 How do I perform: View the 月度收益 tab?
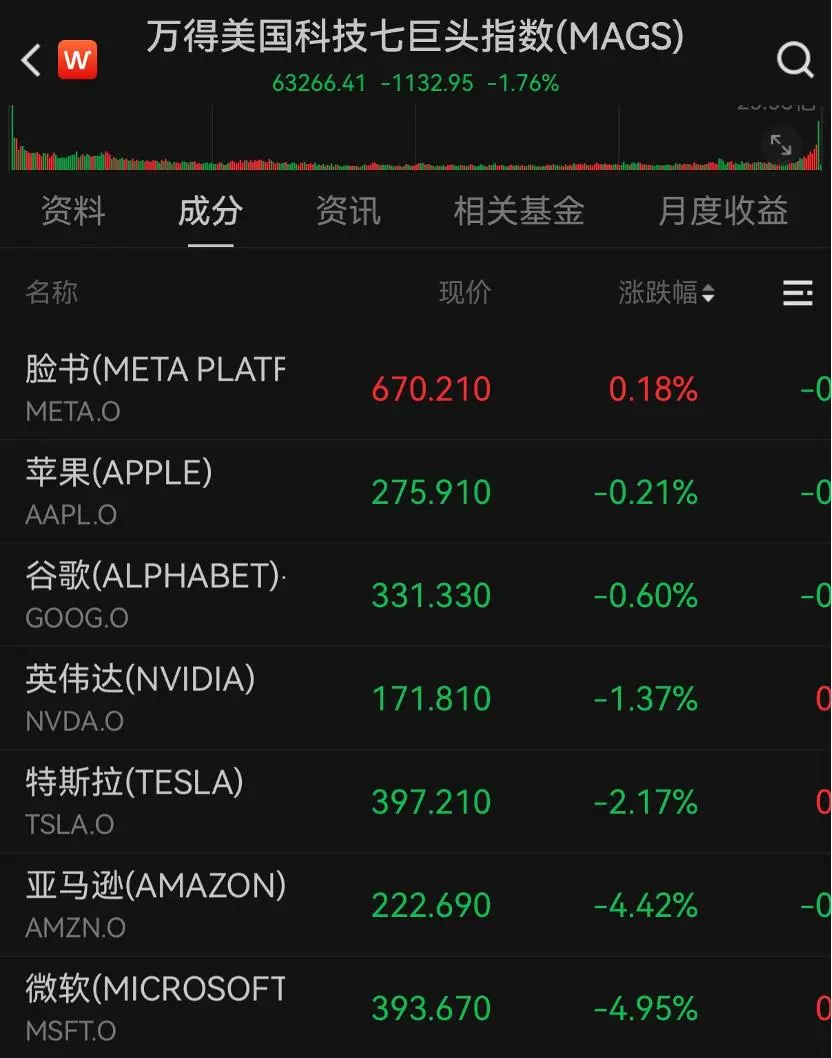click(x=722, y=211)
